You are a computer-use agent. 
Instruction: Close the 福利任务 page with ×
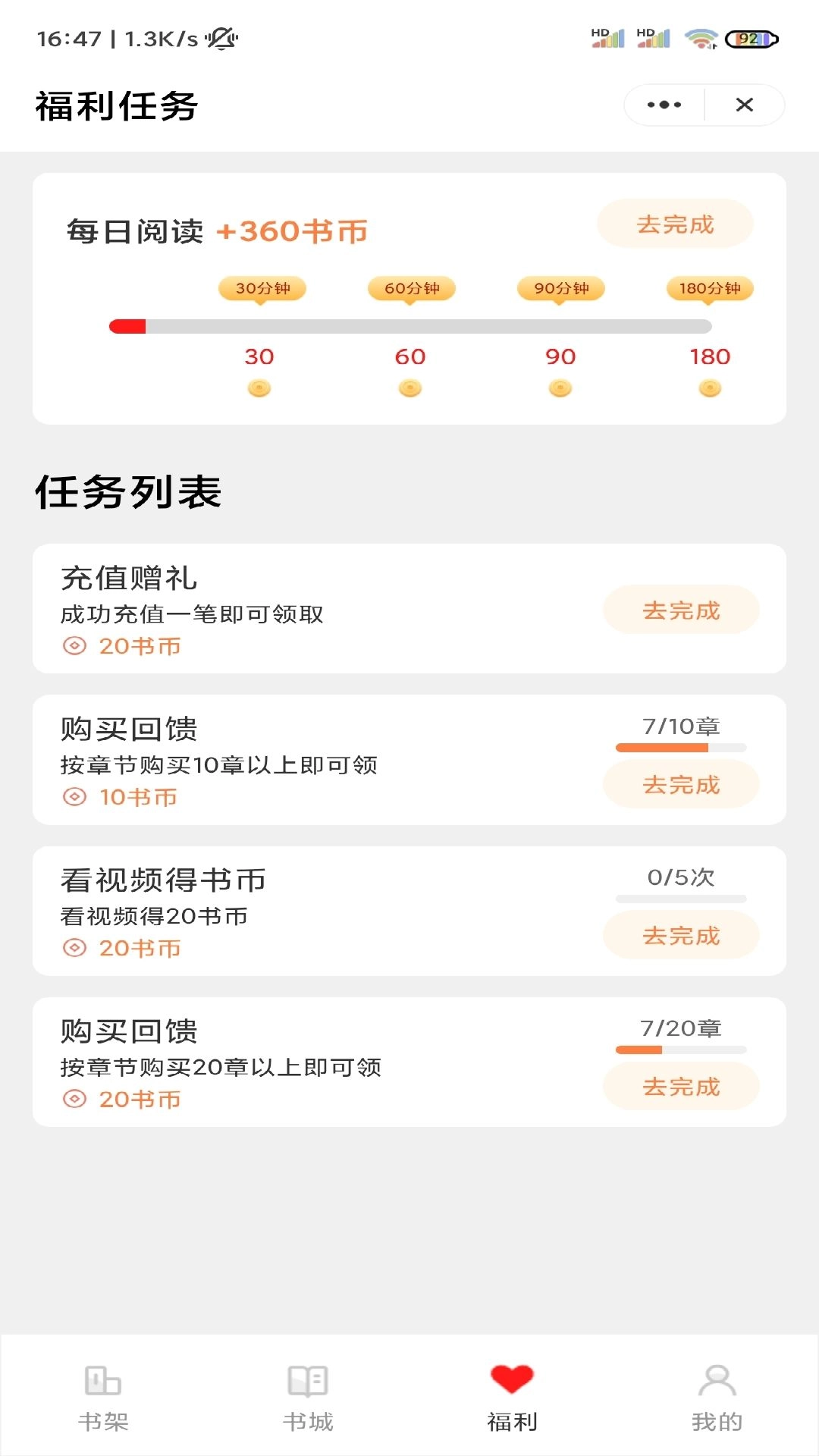point(745,105)
